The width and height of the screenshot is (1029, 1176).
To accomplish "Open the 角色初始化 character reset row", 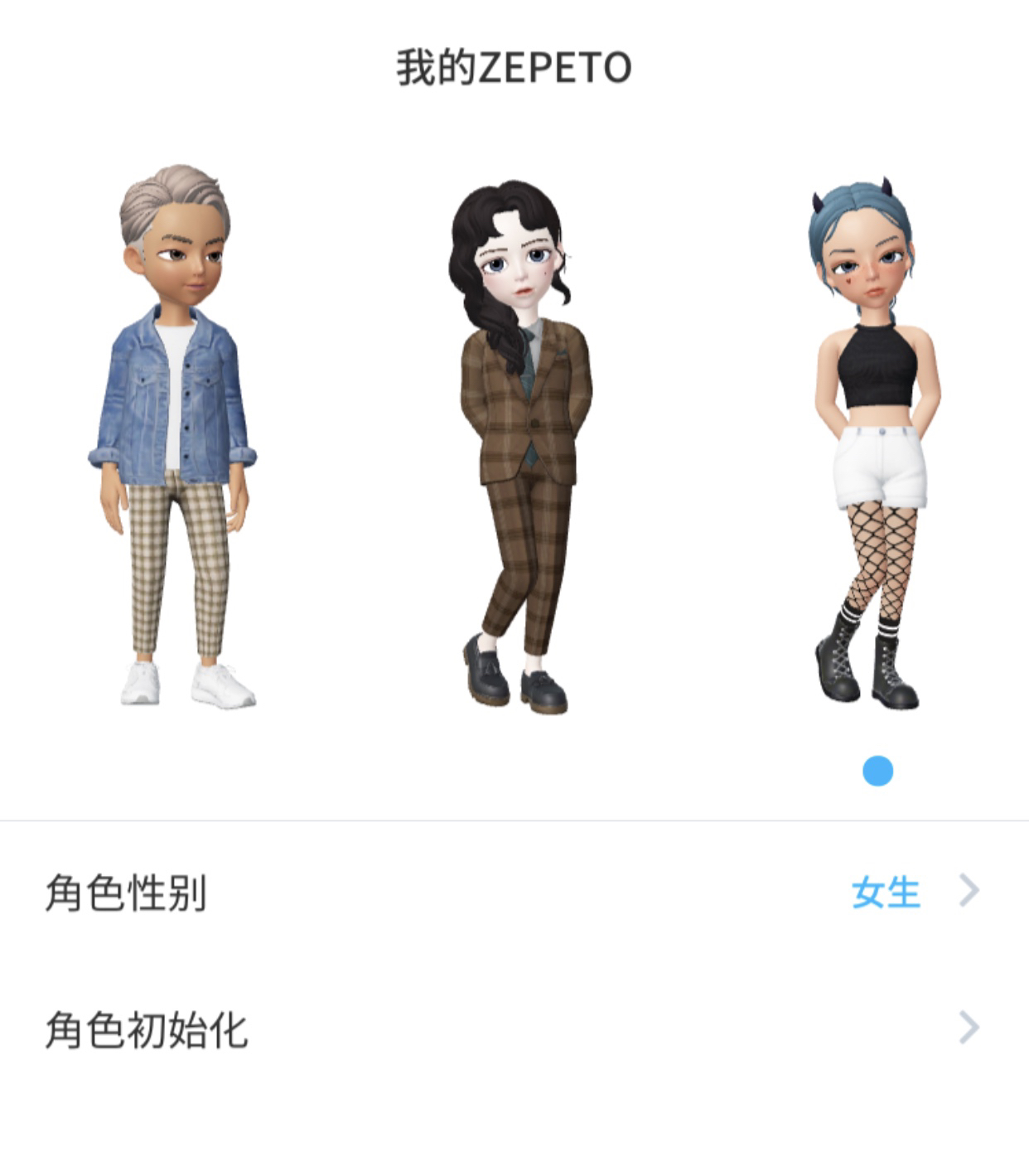I will pyautogui.click(x=514, y=1029).
